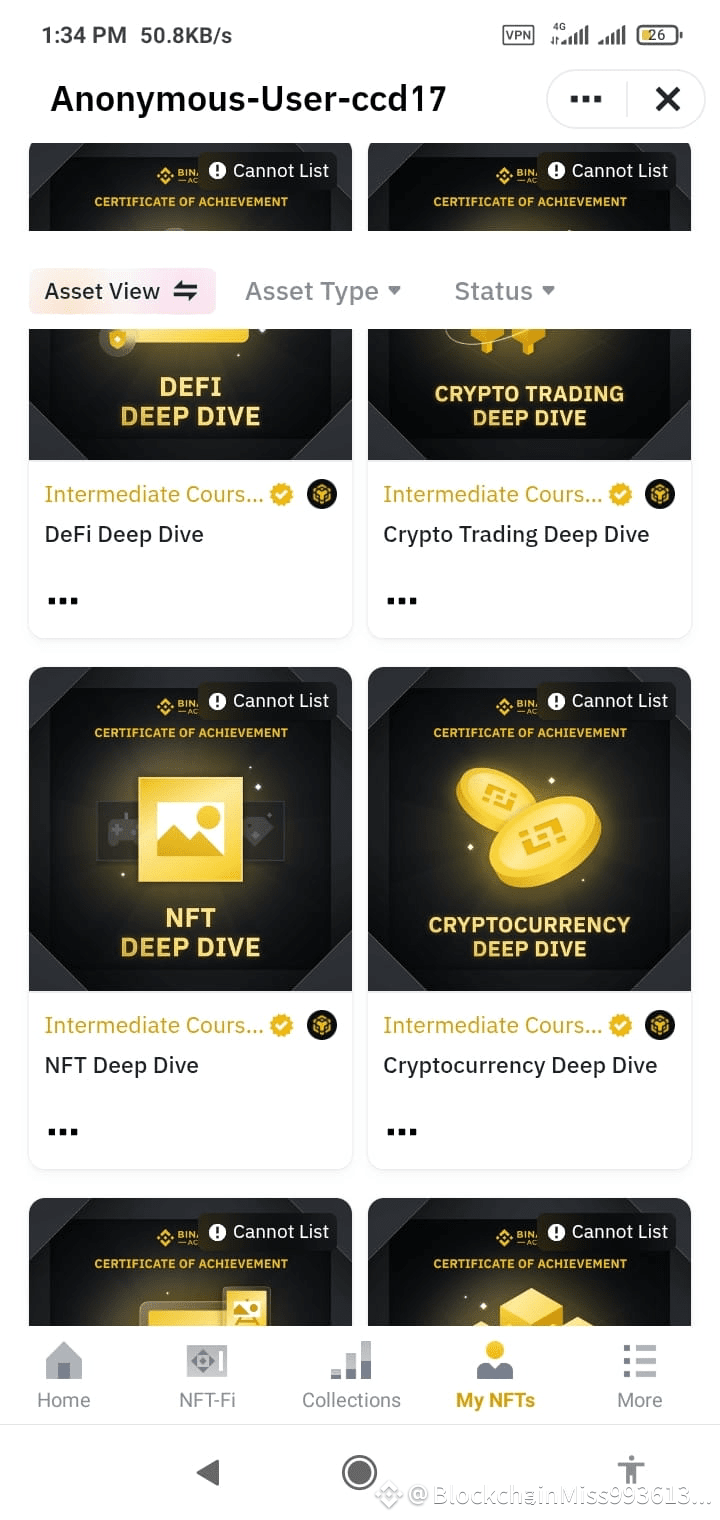The height and width of the screenshot is (1520, 720).
Task: Open options menu below Cryptocurrency Deep Dive card
Action: pyautogui.click(x=401, y=1131)
